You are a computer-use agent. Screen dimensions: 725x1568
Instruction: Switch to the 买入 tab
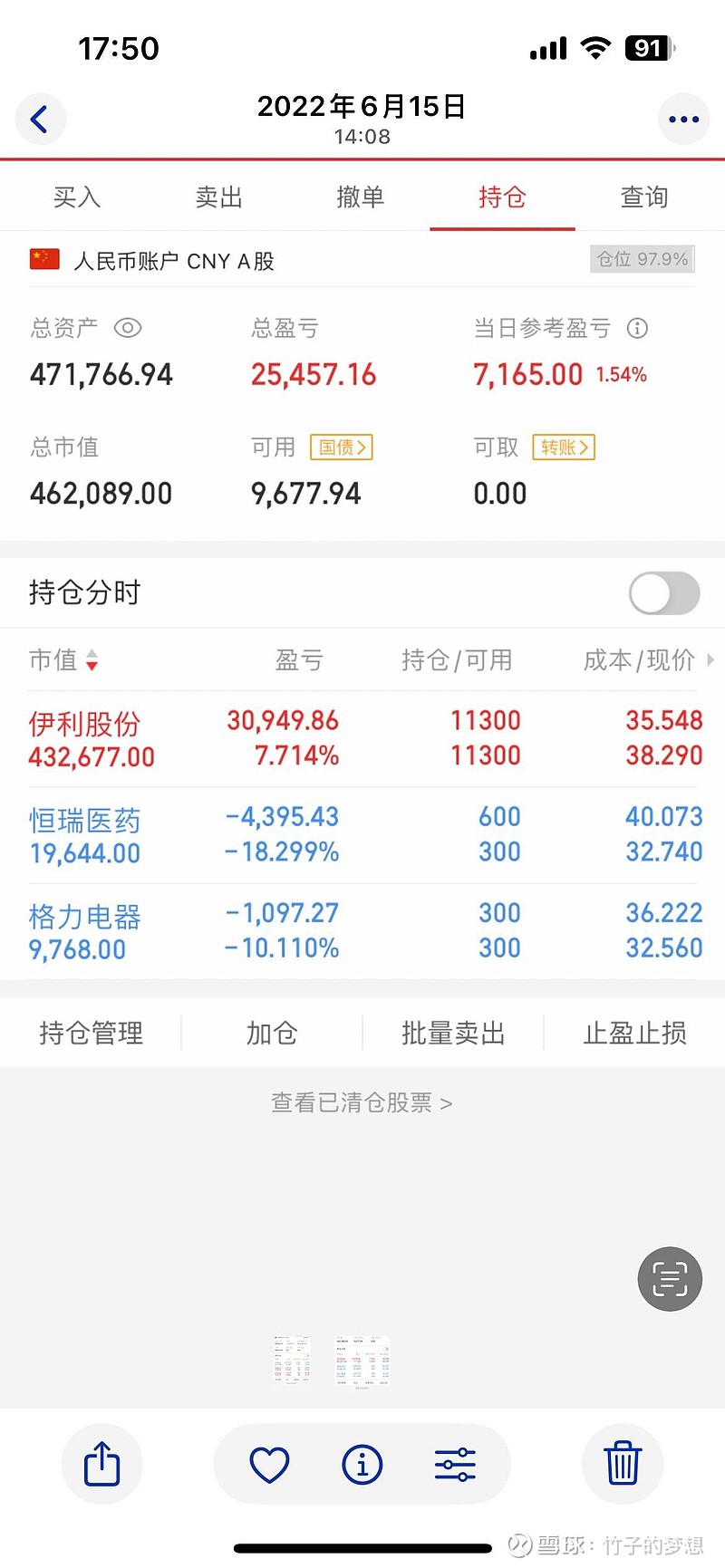[x=77, y=197]
